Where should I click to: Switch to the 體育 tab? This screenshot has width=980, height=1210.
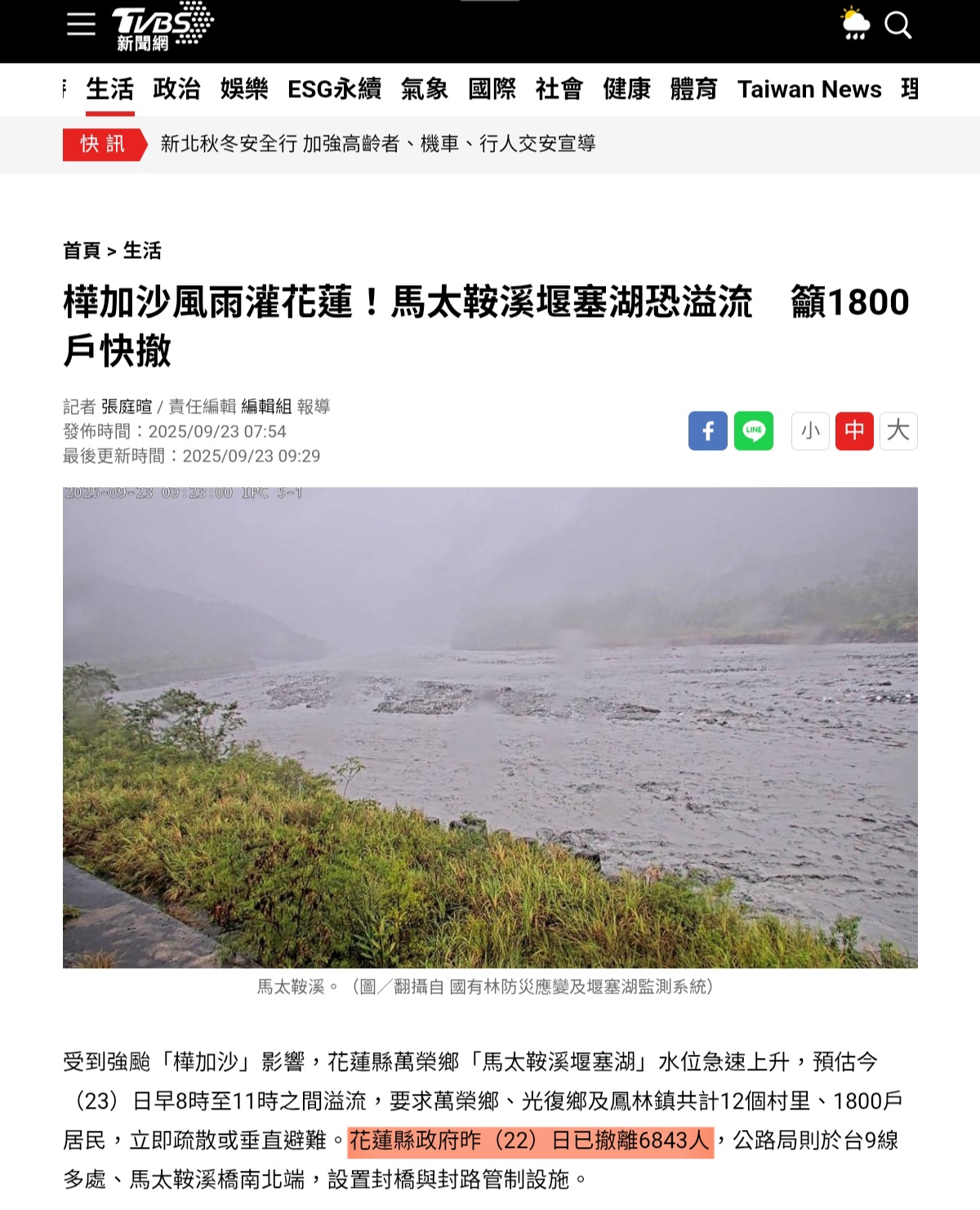point(693,89)
